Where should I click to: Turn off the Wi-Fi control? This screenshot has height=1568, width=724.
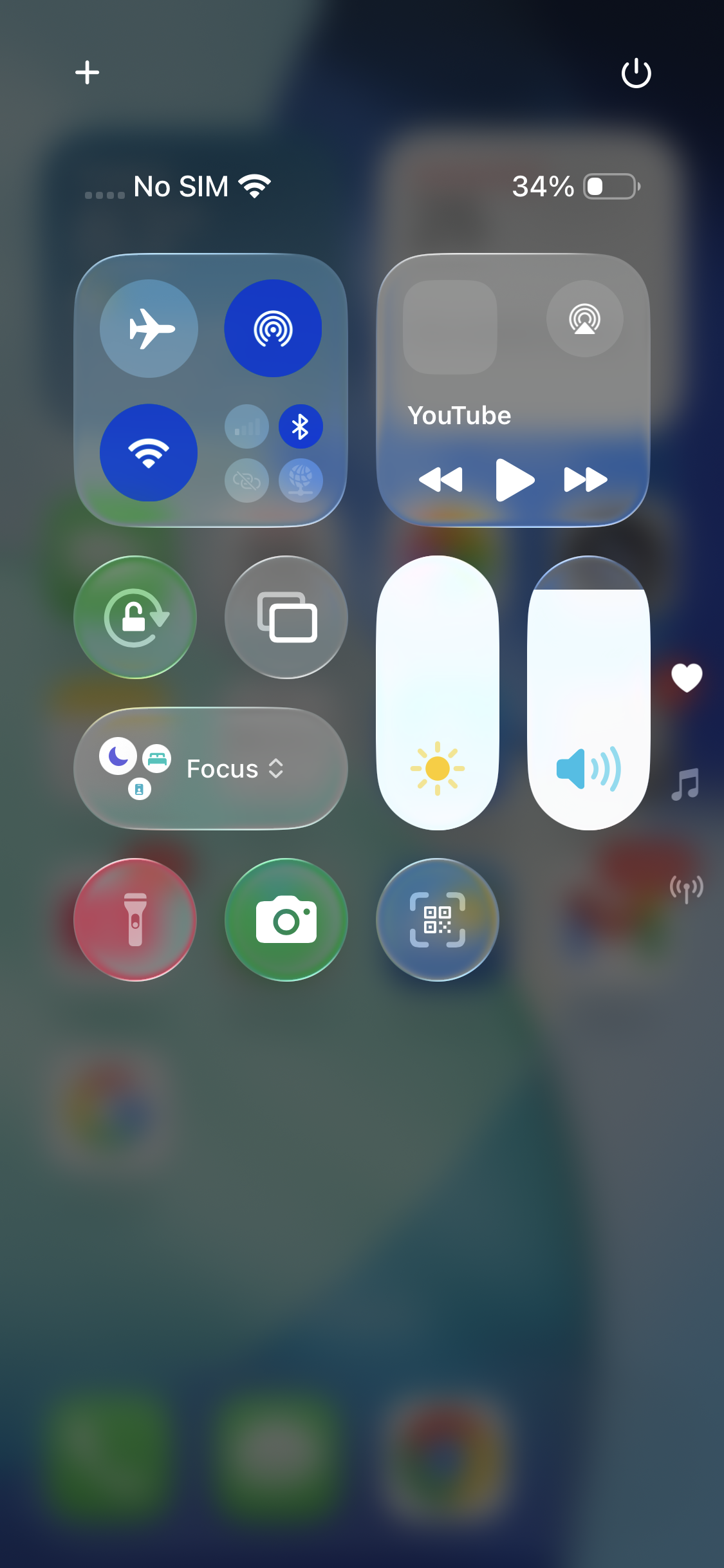click(148, 453)
